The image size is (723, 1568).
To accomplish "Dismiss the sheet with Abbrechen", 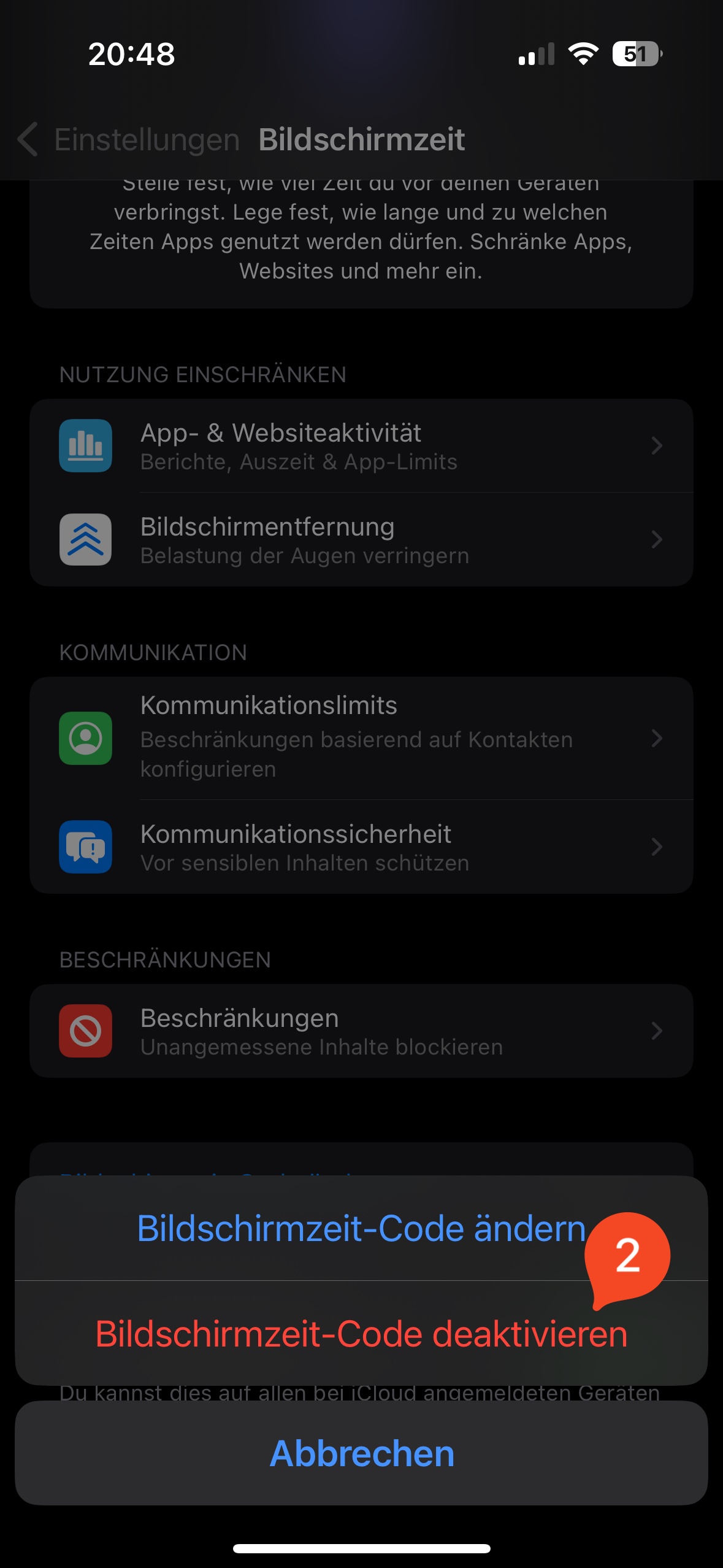I will coord(362,1453).
